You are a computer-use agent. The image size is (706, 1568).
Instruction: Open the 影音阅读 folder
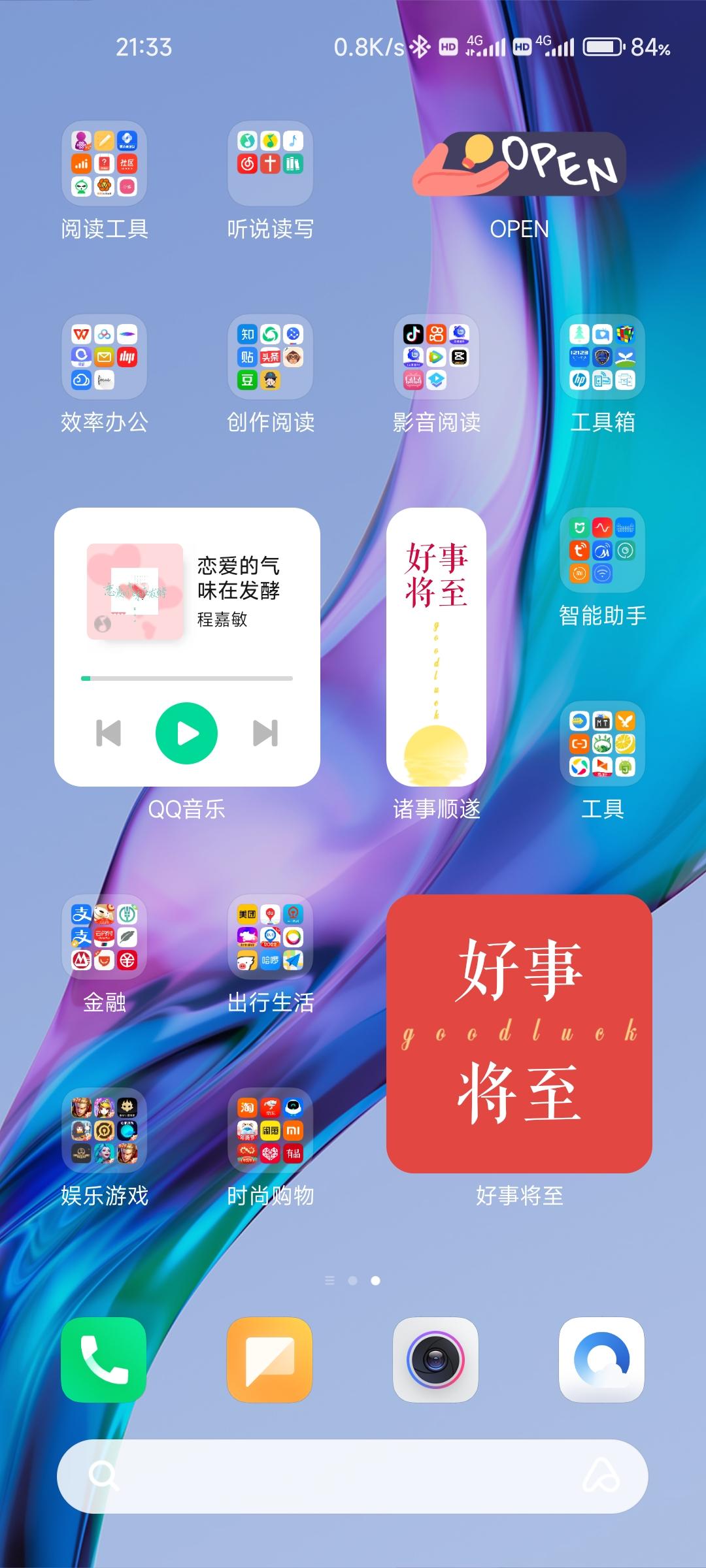tap(436, 357)
